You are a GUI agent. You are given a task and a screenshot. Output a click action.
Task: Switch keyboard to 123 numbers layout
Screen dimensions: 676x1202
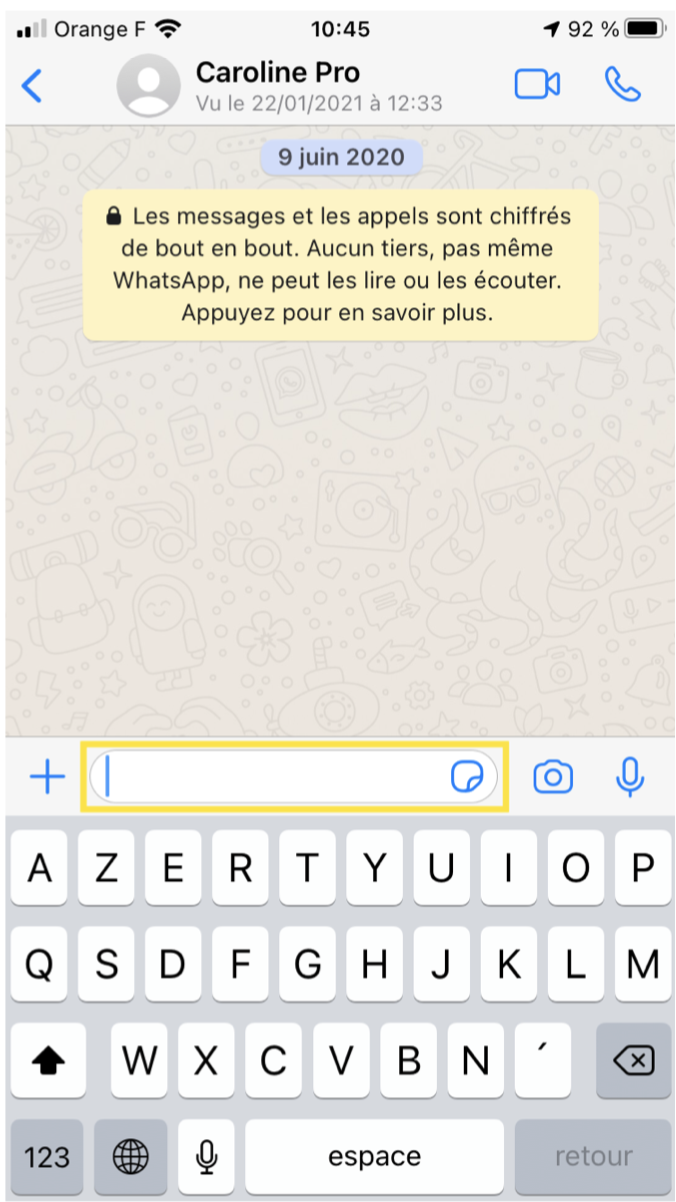click(47, 1157)
